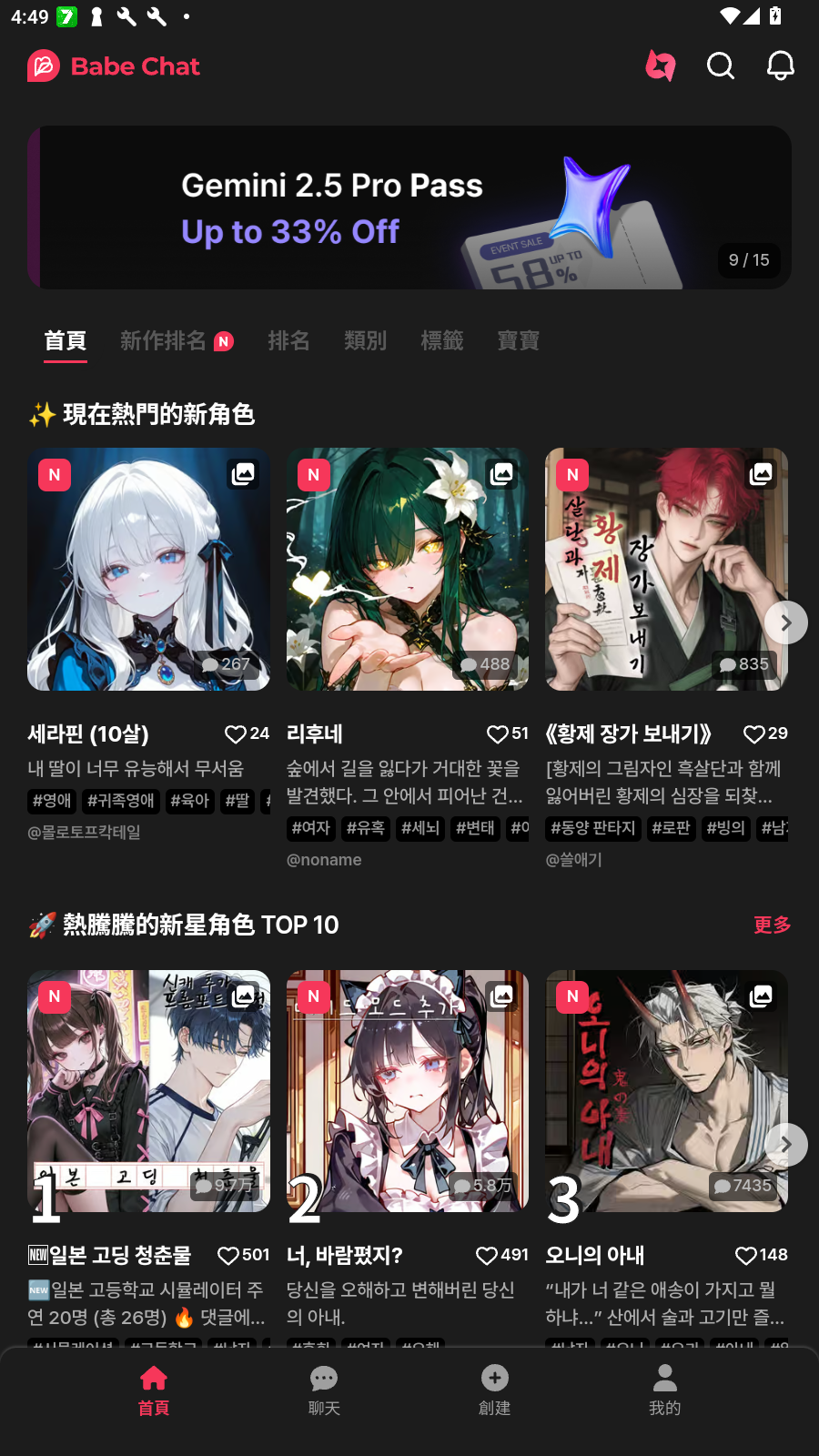Go to the 我的 profile tab

pos(665,1390)
